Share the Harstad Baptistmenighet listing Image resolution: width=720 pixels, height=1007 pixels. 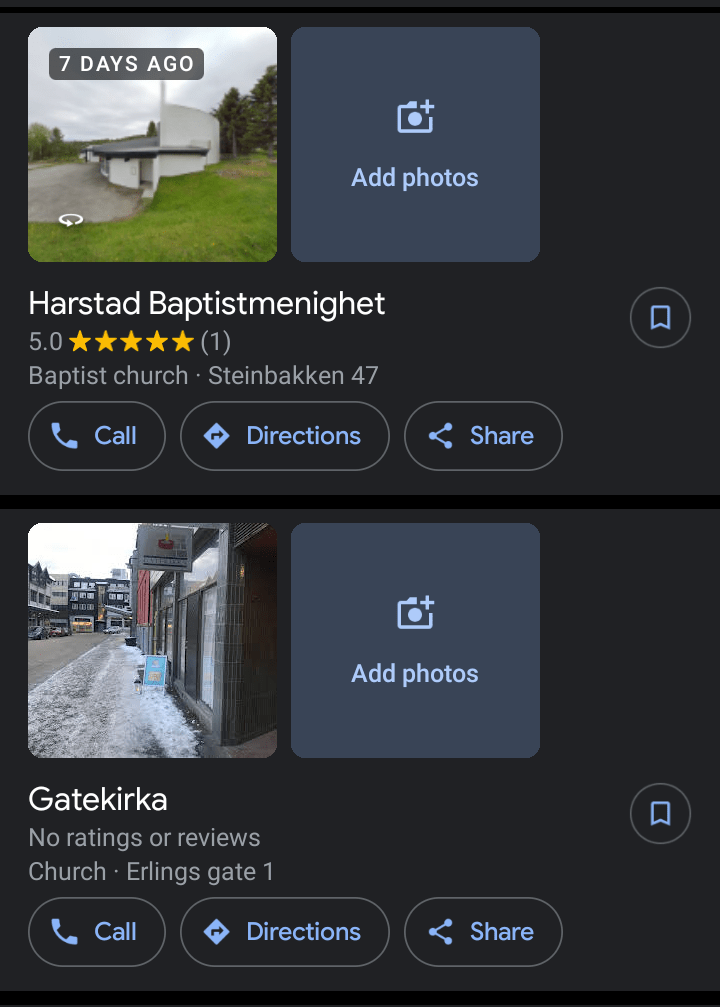[x=483, y=436]
